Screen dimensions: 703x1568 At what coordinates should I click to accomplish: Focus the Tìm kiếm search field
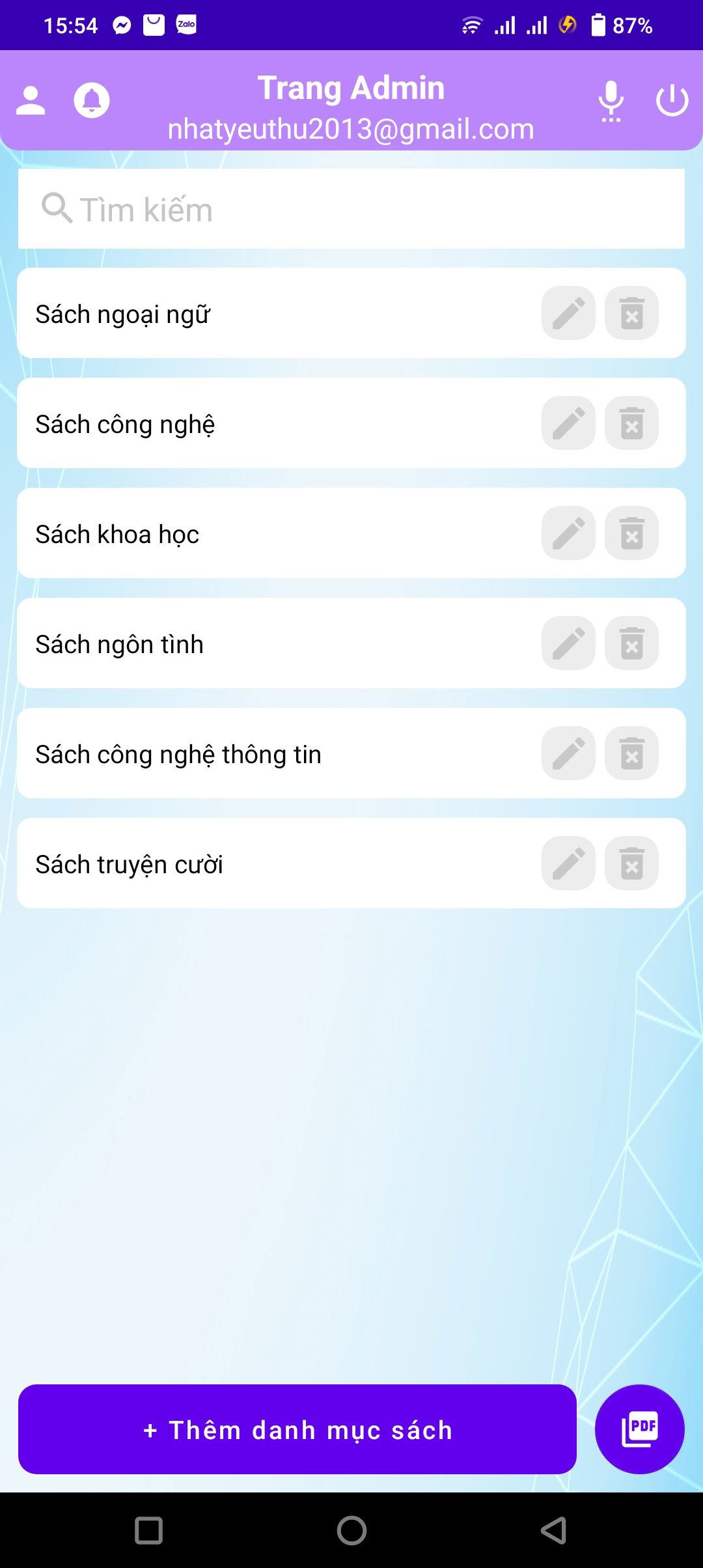coord(351,209)
